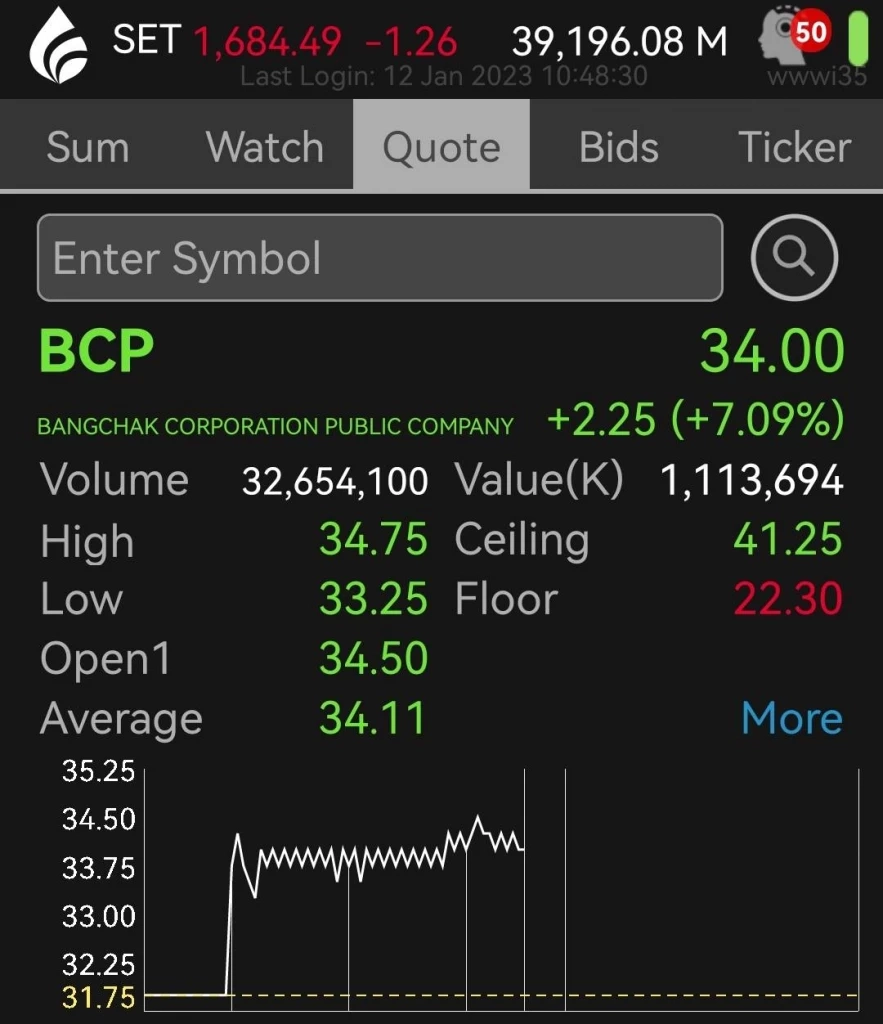Go to the Ticker tab
Image resolution: width=883 pixels, height=1024 pixels.
[794, 148]
